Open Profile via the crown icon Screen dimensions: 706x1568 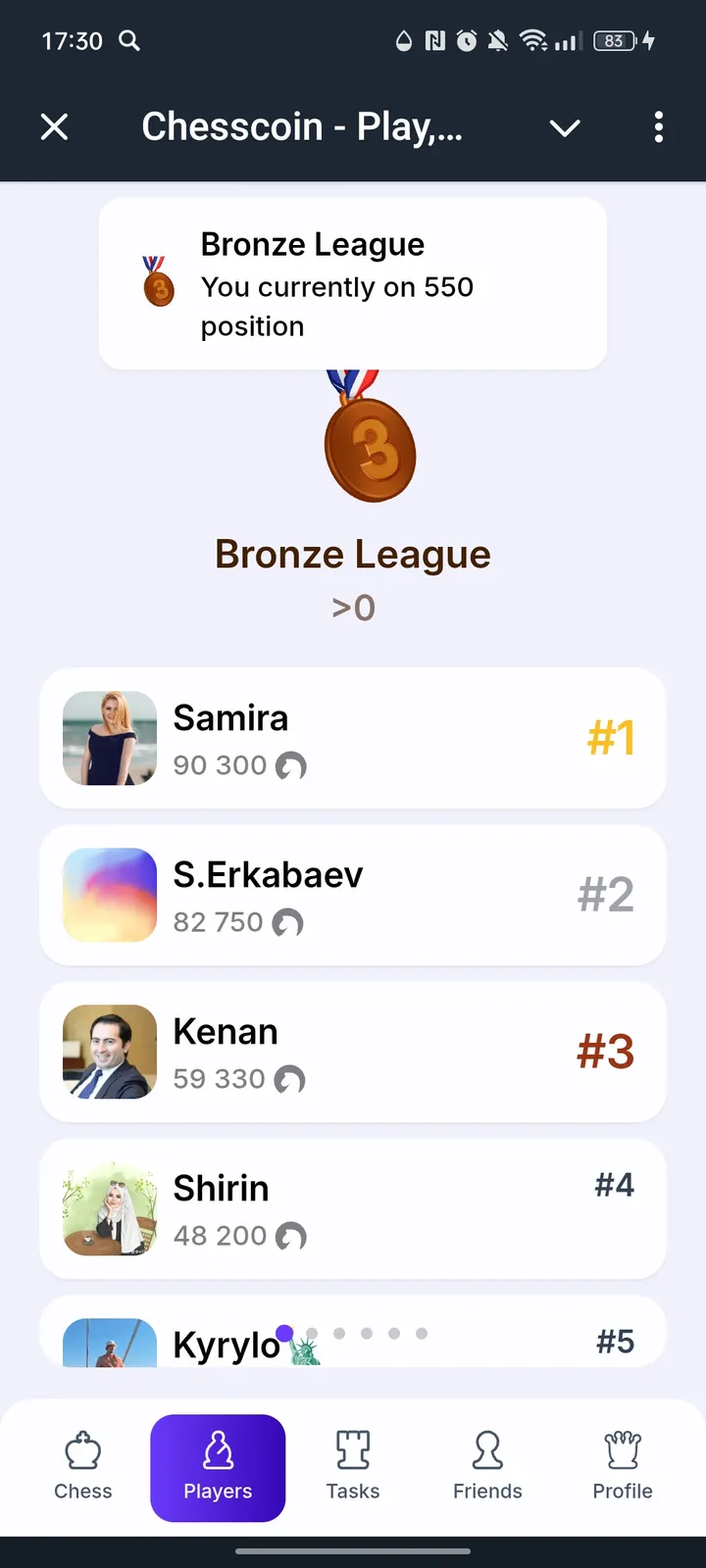(x=622, y=1447)
